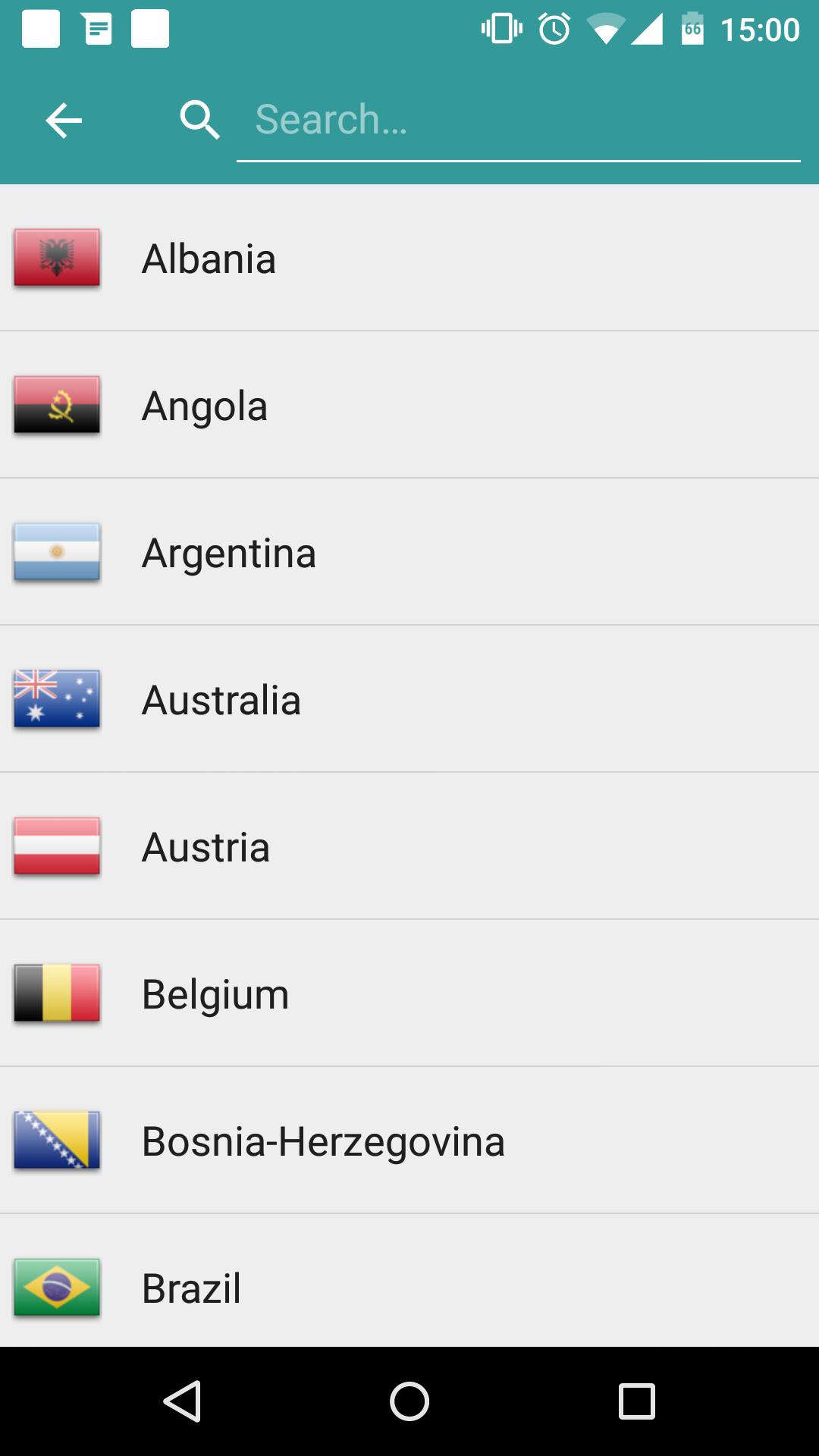Choose Belgium as the country

click(x=409, y=994)
